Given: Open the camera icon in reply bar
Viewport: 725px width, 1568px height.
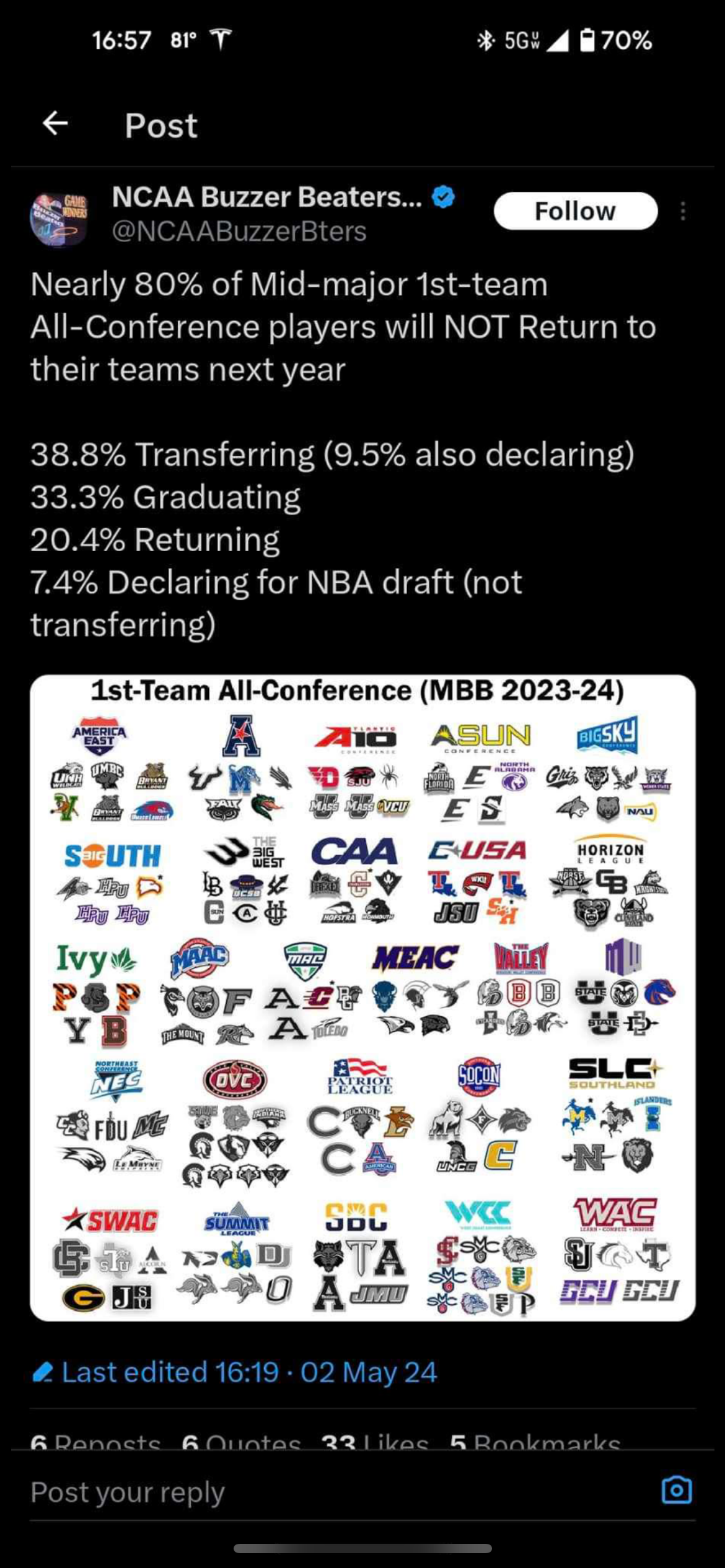Looking at the screenshot, I should 677,1490.
